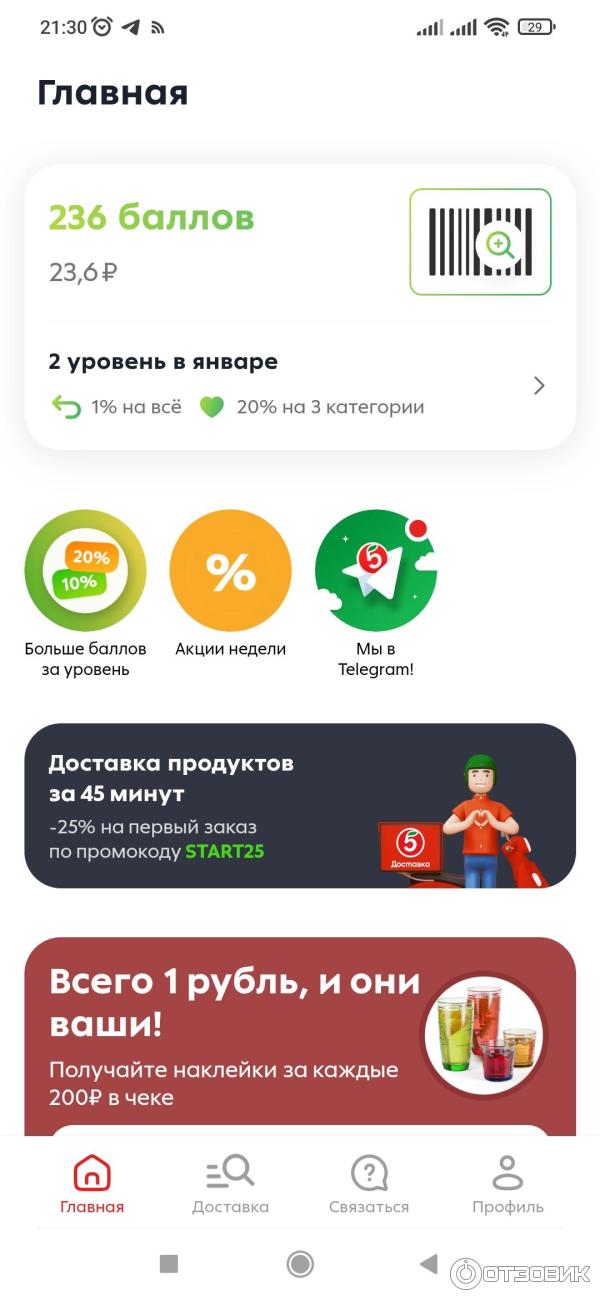Image resolution: width=600 pixels, height=1300 pixels.
Task: Open Больше баллов за уровень story
Action: [85, 571]
